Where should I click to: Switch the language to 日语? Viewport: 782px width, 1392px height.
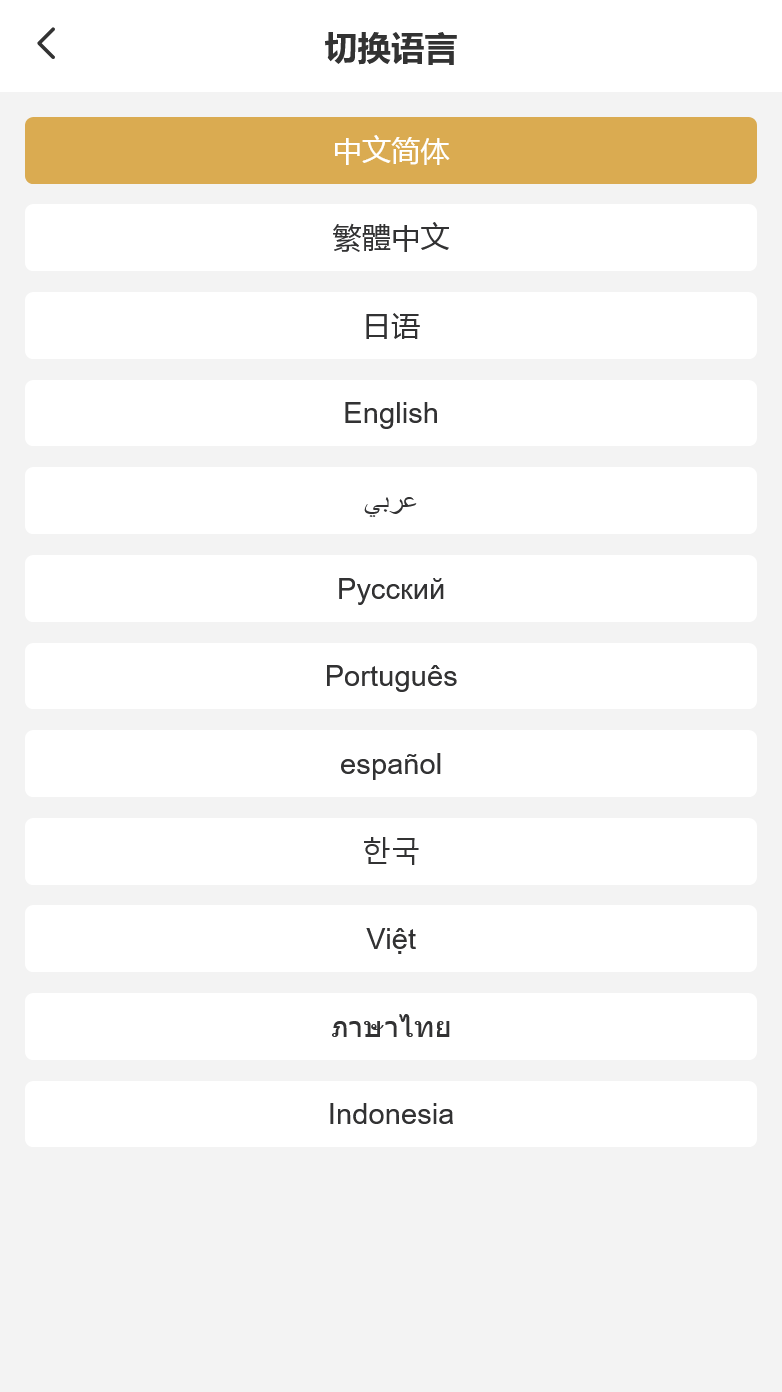point(391,325)
